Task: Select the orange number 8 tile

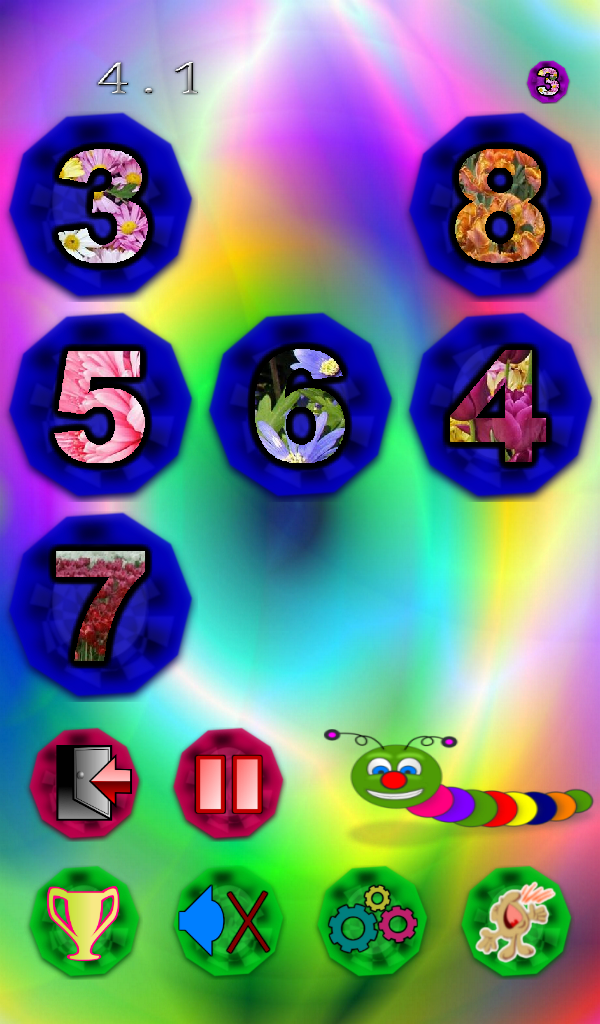Action: [501, 204]
